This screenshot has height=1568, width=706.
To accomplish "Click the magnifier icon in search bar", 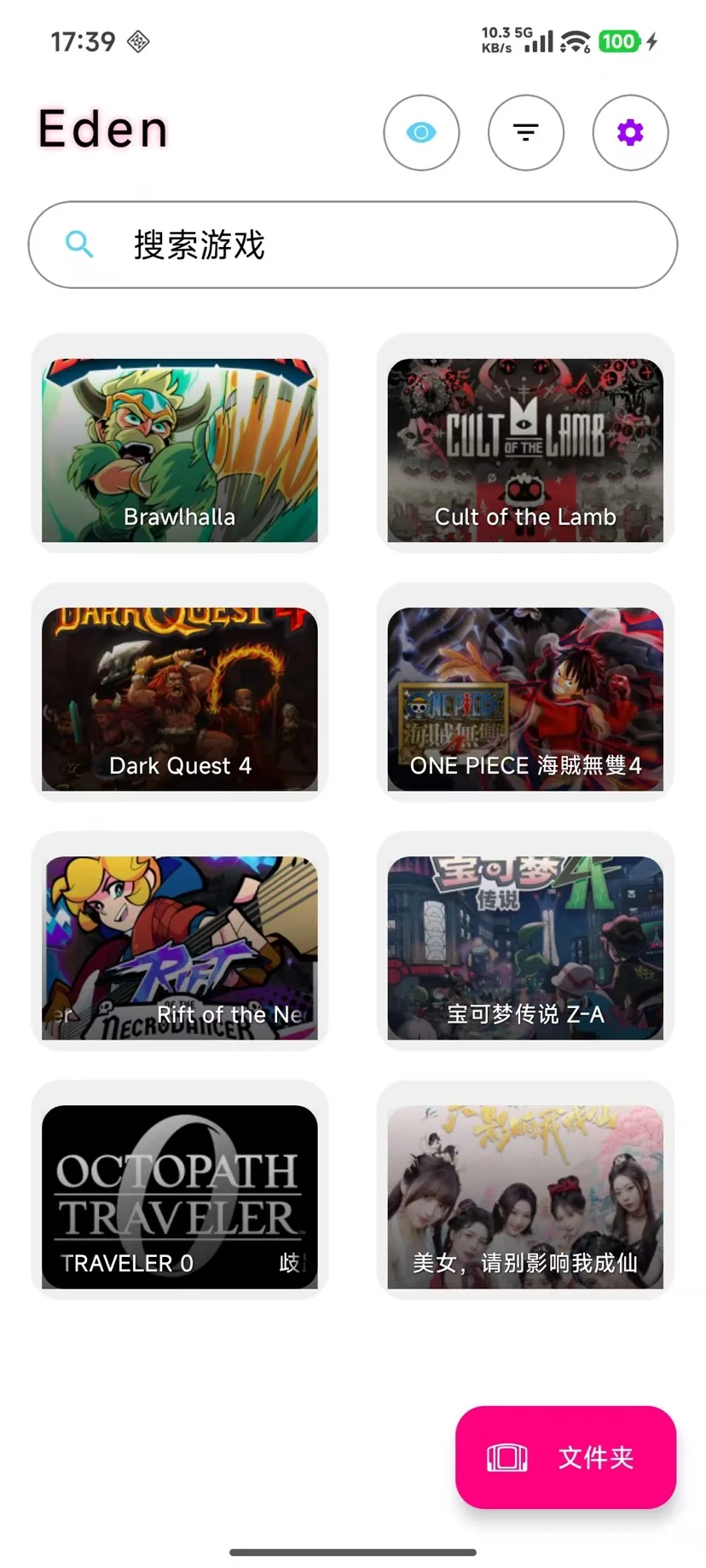I will pos(78,245).
